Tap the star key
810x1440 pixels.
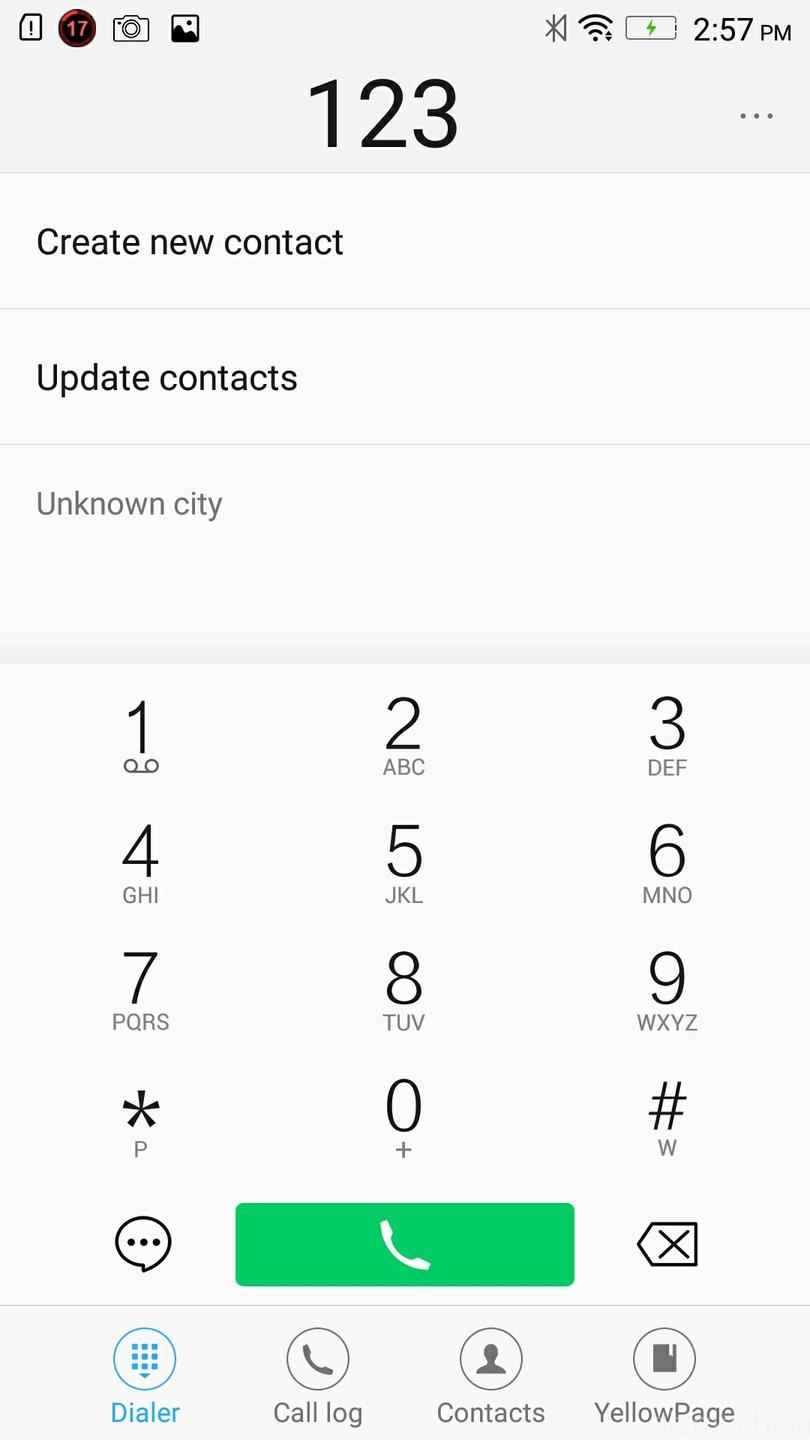(x=141, y=1120)
